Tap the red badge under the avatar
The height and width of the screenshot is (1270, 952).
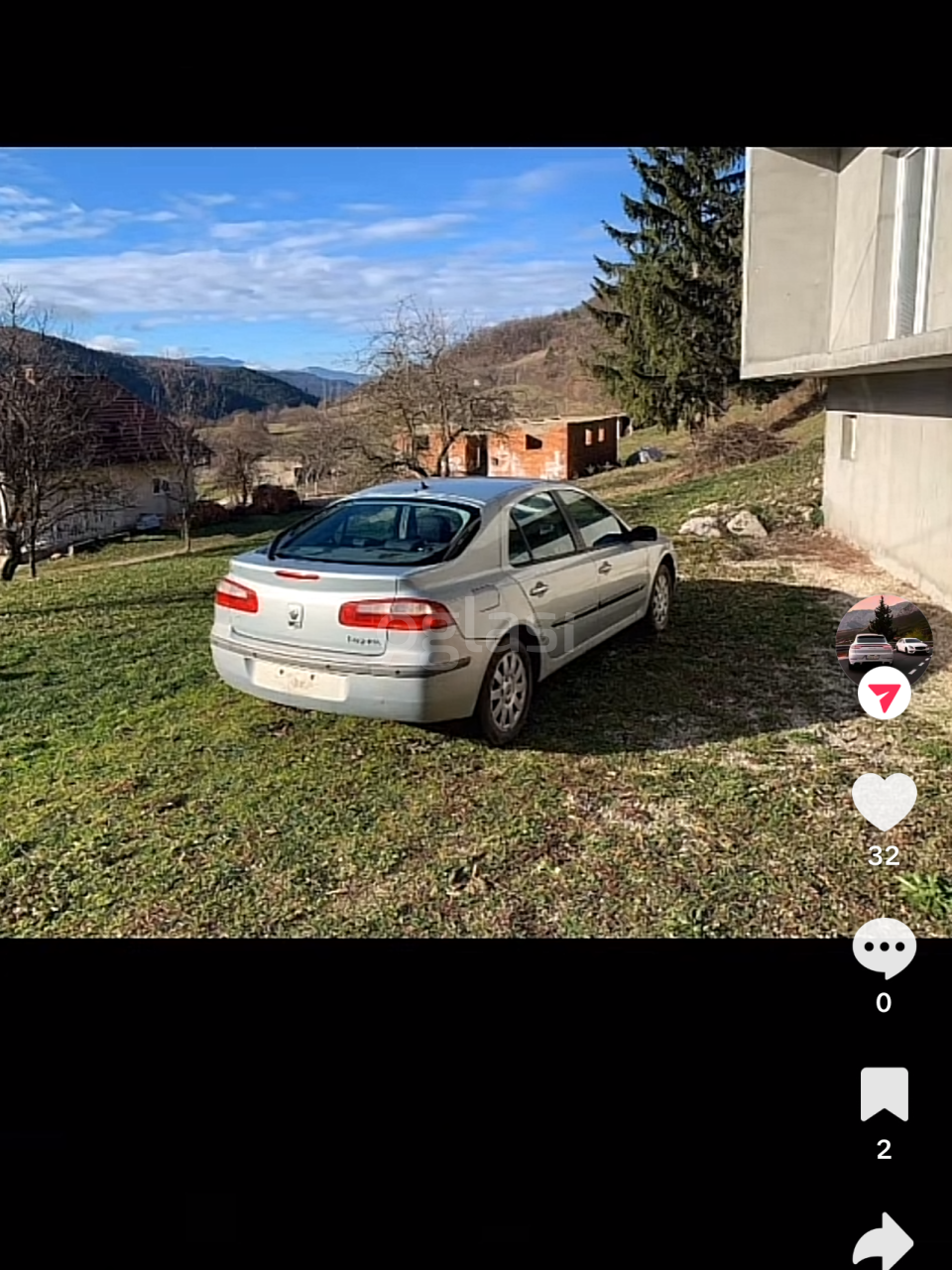(884, 694)
